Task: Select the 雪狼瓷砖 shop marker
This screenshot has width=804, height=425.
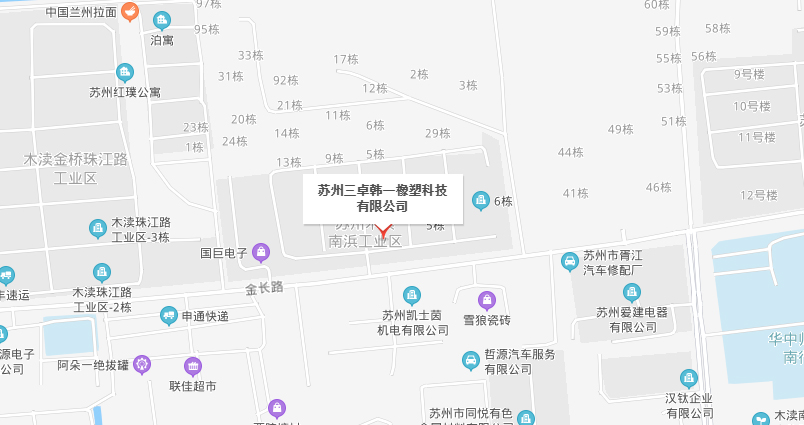Action: point(486,300)
